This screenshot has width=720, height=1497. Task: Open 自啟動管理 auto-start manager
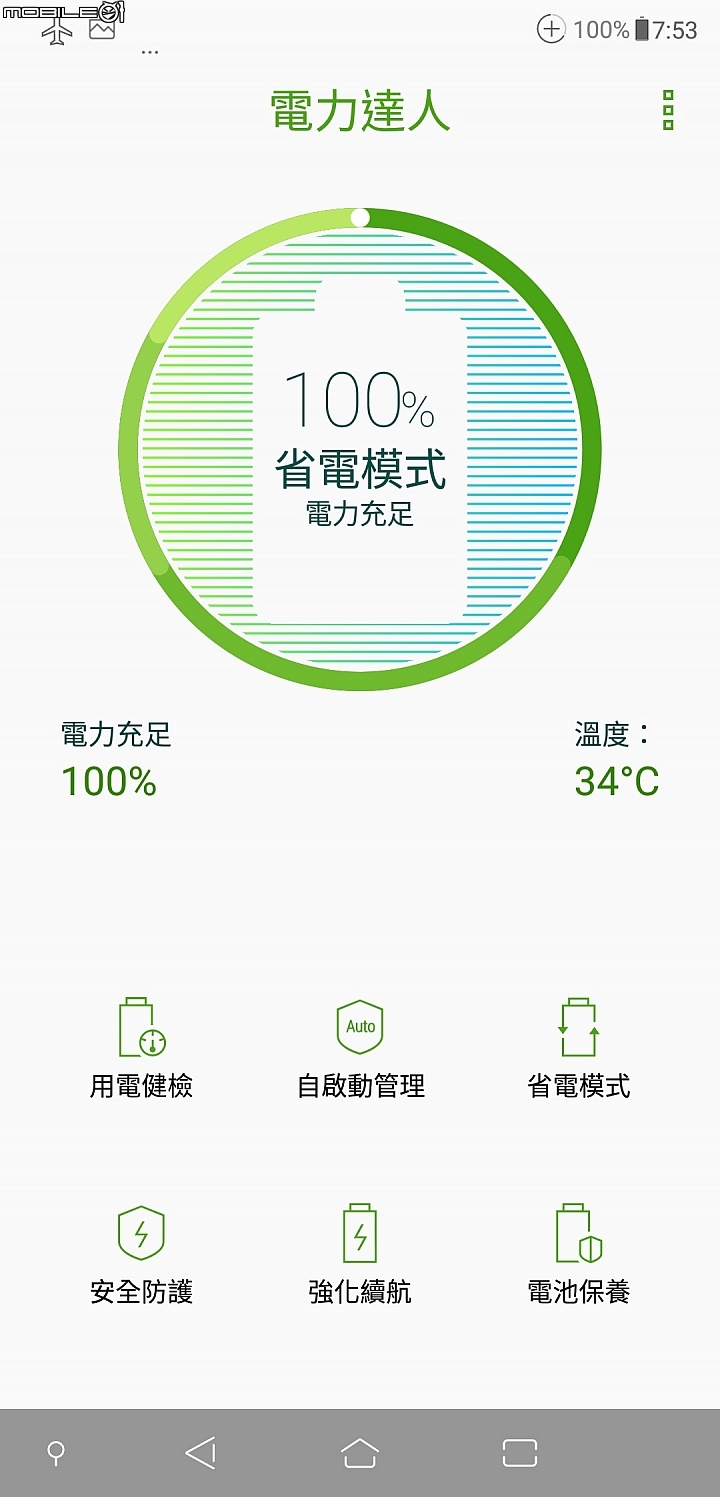360,1047
